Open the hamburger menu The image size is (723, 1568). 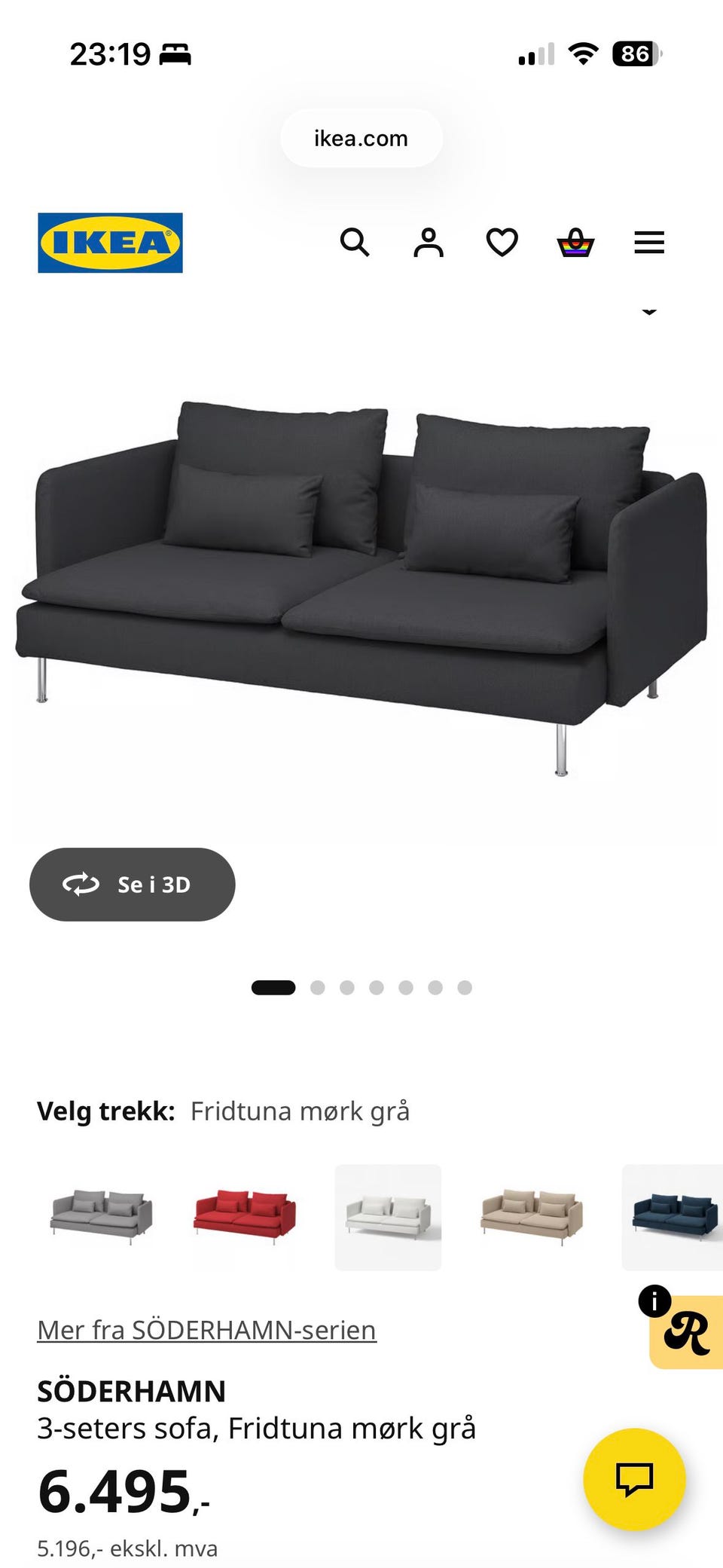click(x=649, y=243)
